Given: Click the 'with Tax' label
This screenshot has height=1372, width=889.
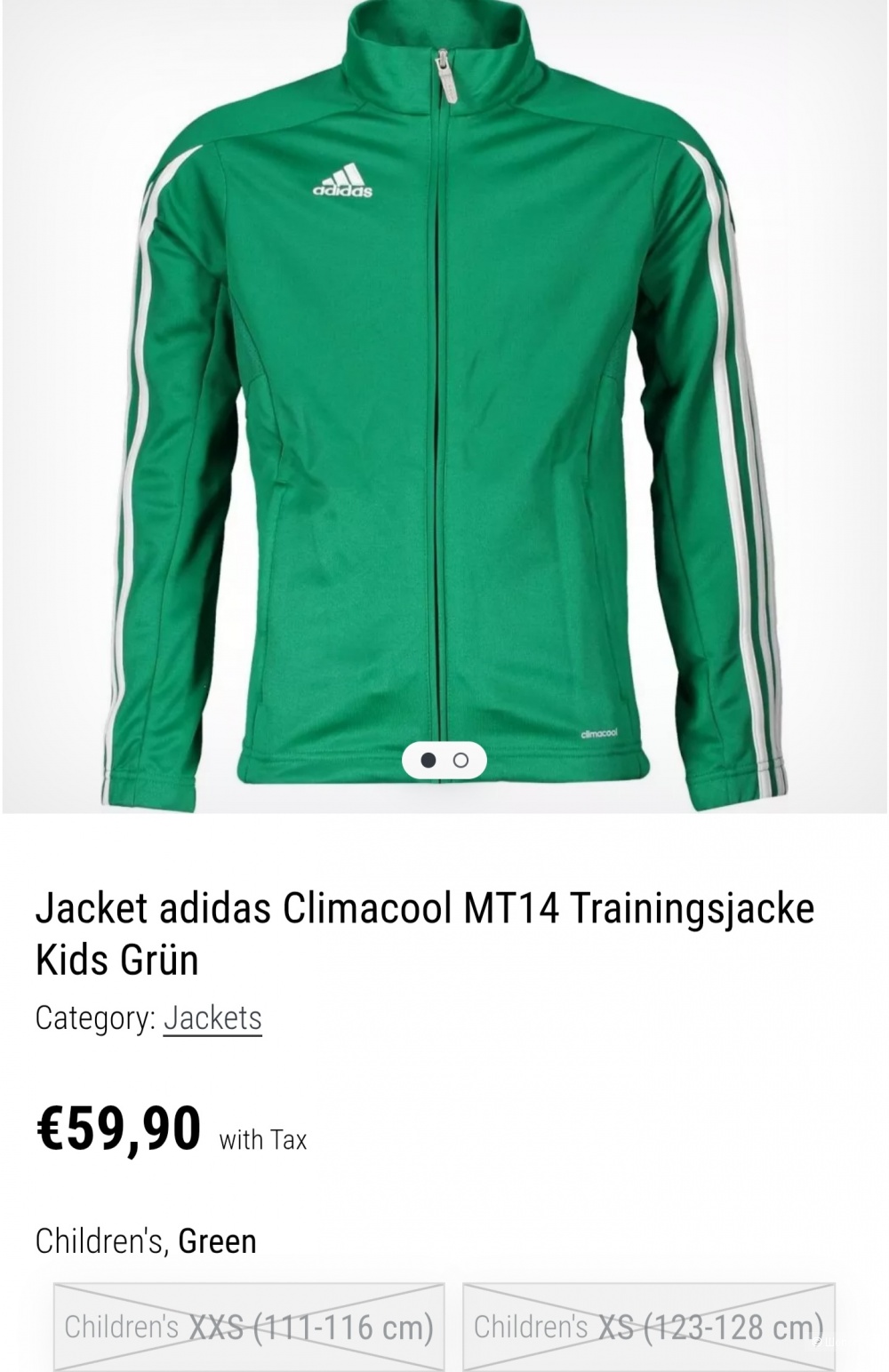Looking at the screenshot, I should [x=262, y=1139].
